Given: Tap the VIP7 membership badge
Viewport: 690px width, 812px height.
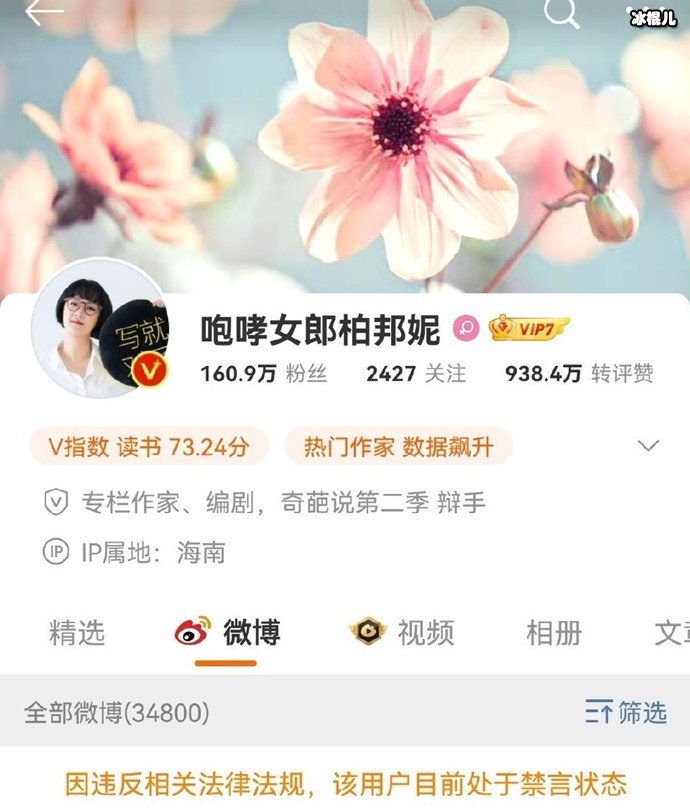Looking at the screenshot, I should point(529,327).
